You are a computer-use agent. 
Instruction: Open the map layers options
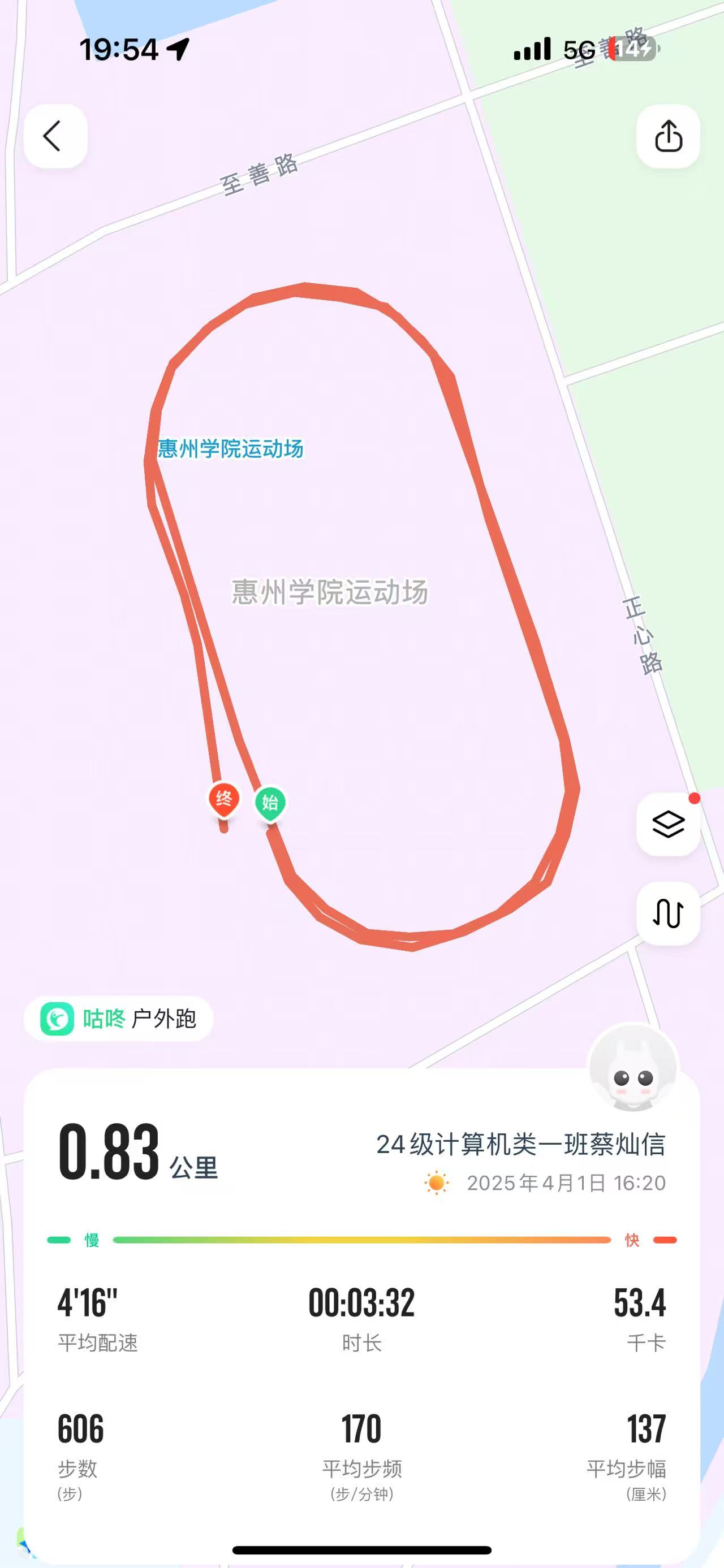[668, 825]
